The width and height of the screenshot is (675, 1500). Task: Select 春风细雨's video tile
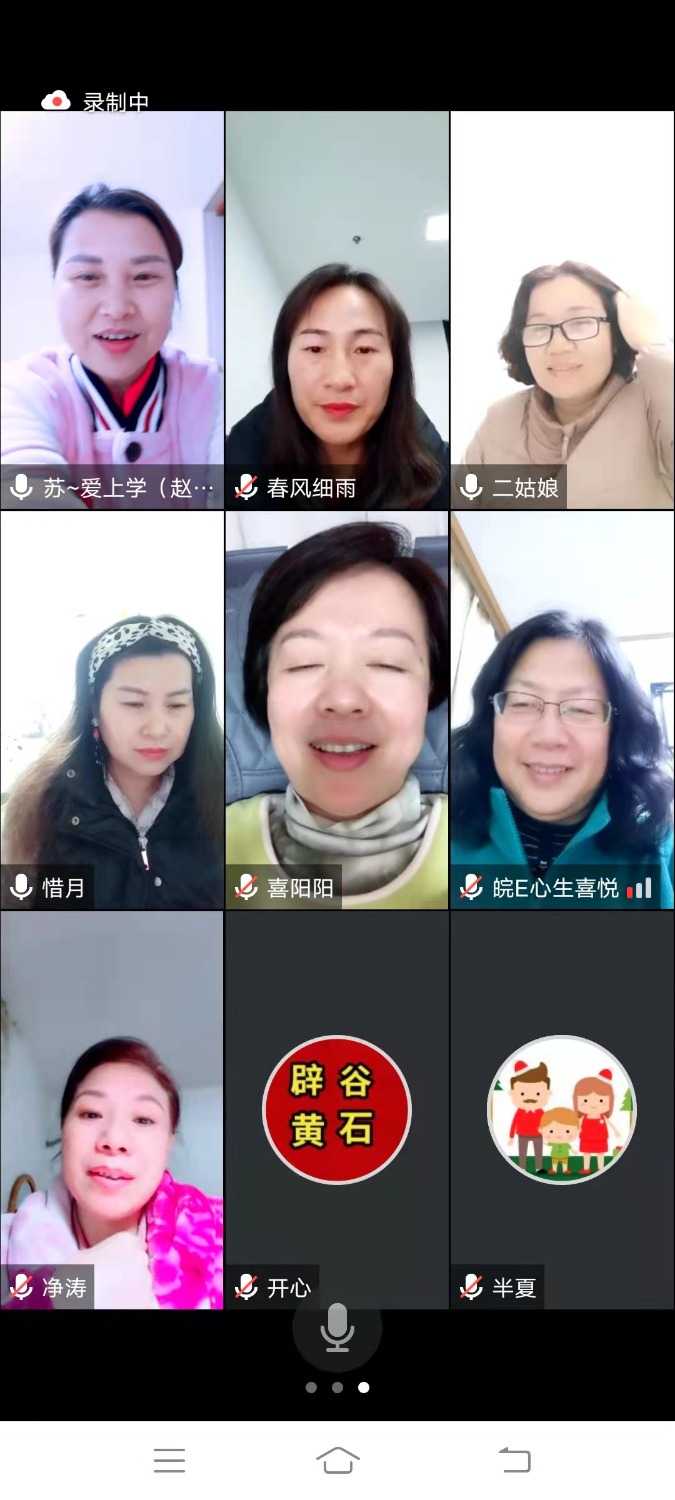(x=337, y=310)
